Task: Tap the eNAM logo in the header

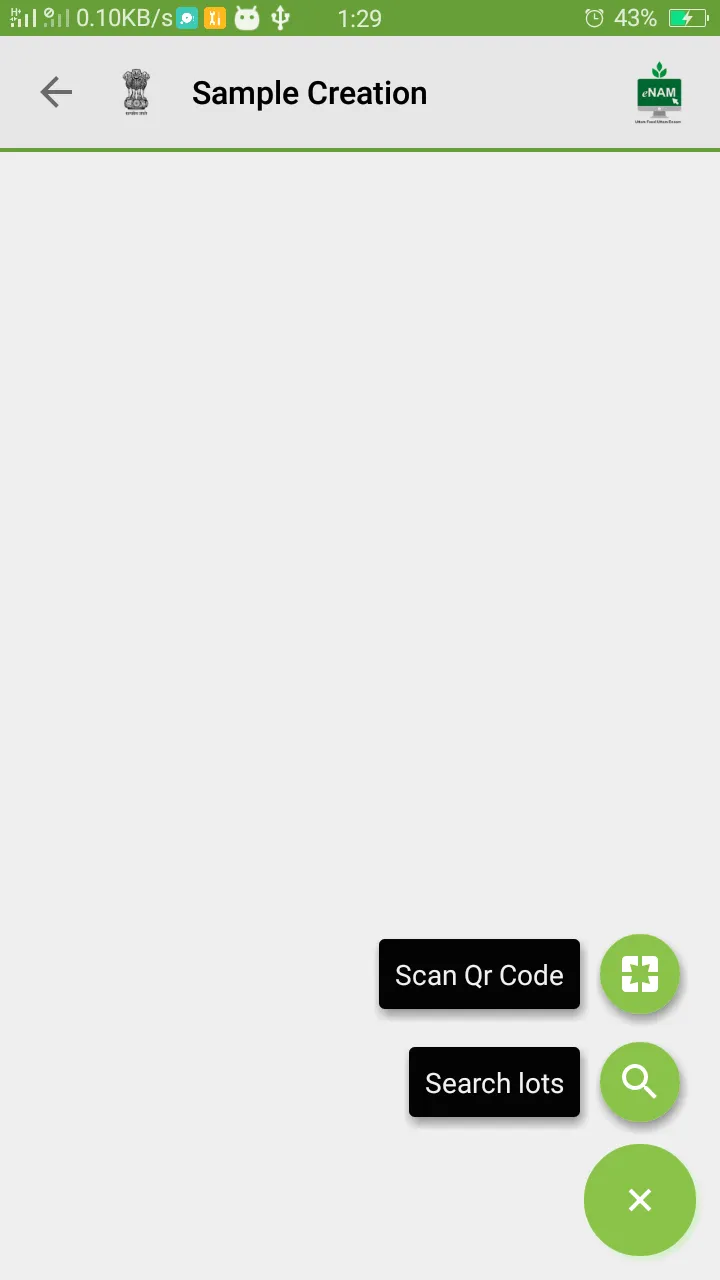Action: tap(658, 93)
